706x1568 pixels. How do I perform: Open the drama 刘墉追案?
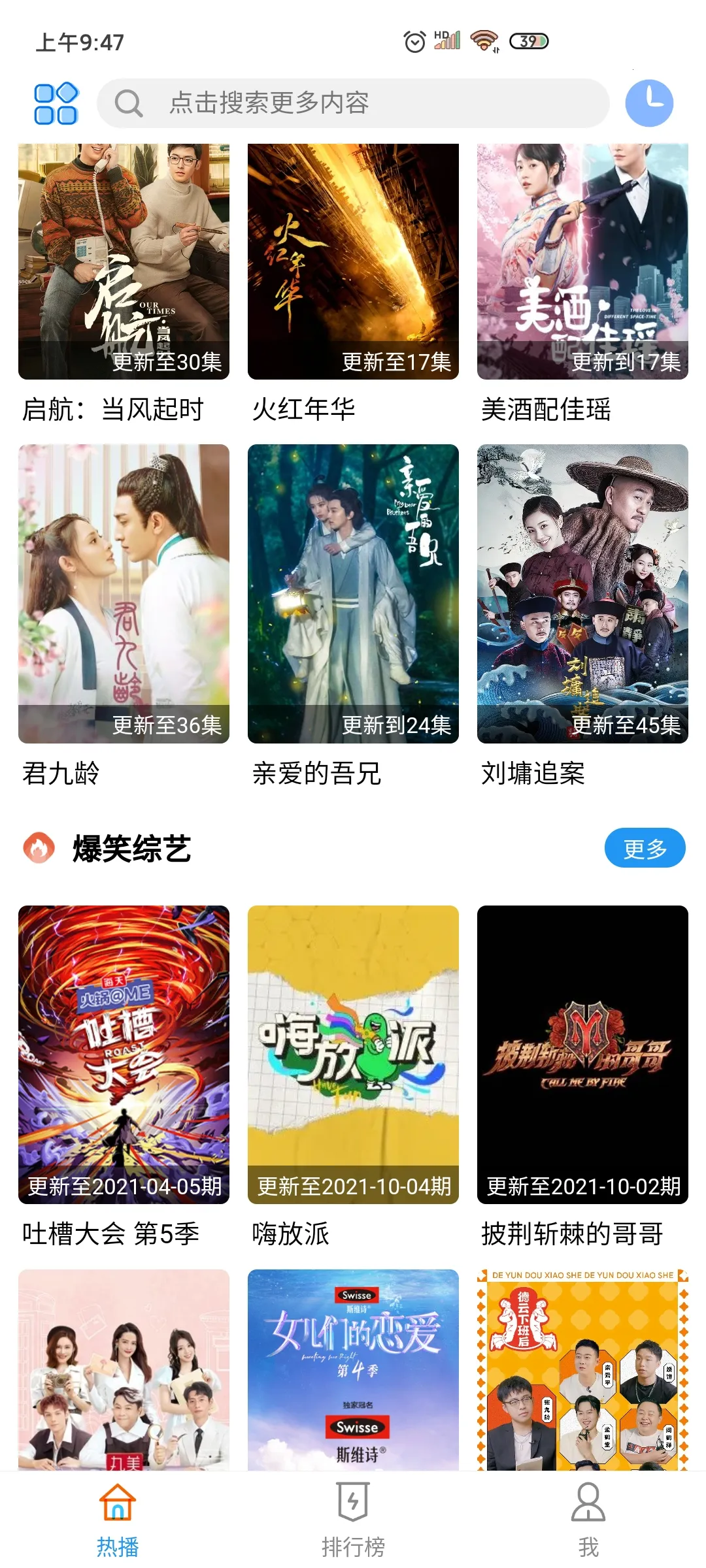(x=582, y=593)
